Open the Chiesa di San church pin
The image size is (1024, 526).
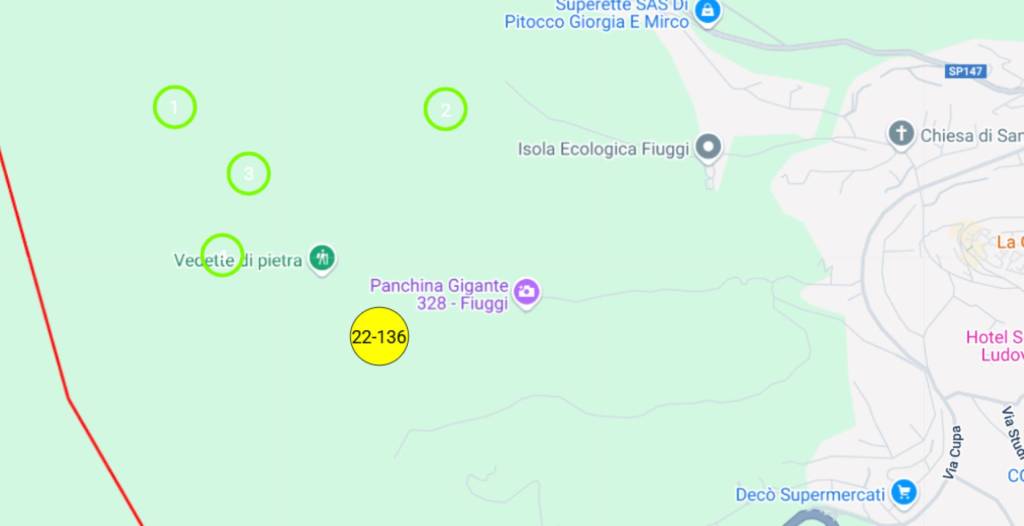[901, 134]
